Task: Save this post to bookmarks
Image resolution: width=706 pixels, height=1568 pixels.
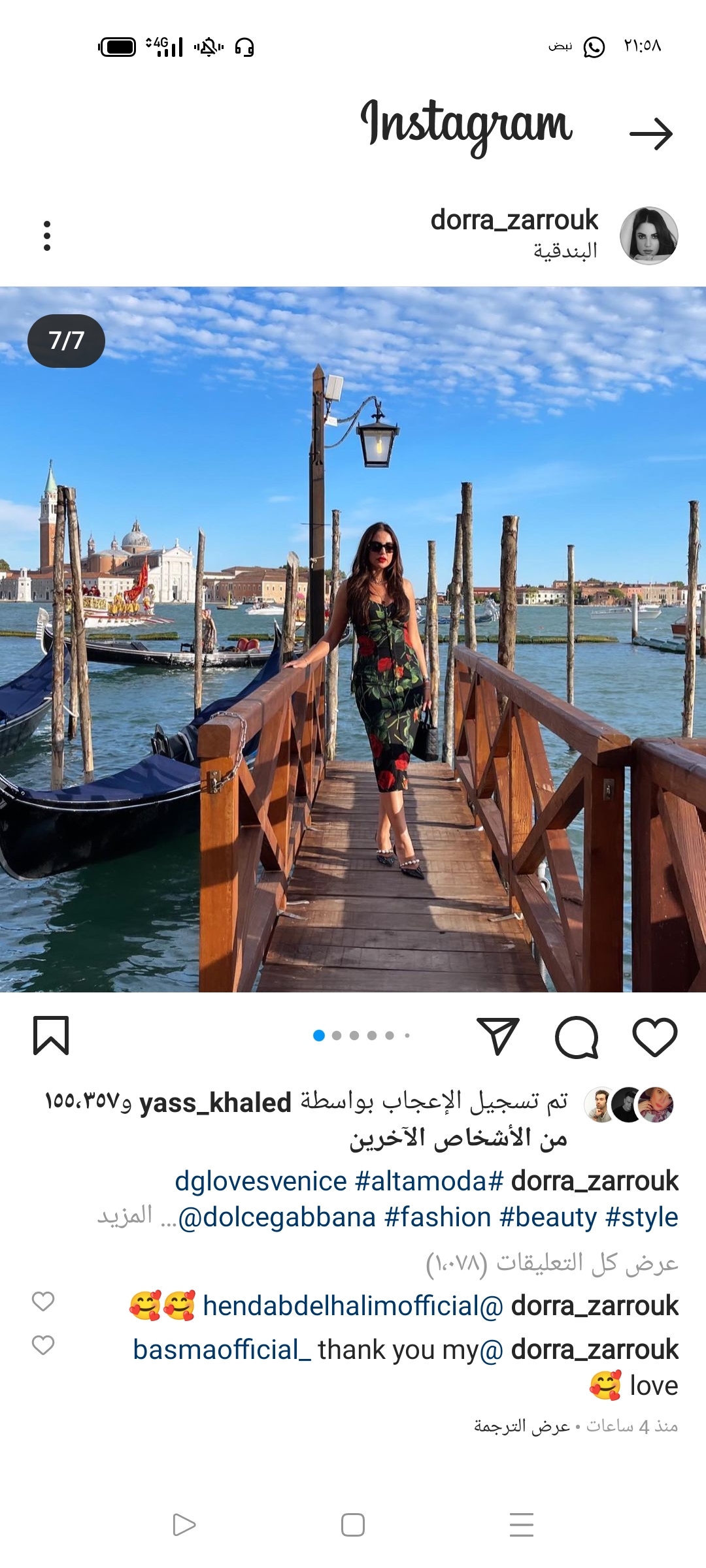Action: (x=51, y=1036)
